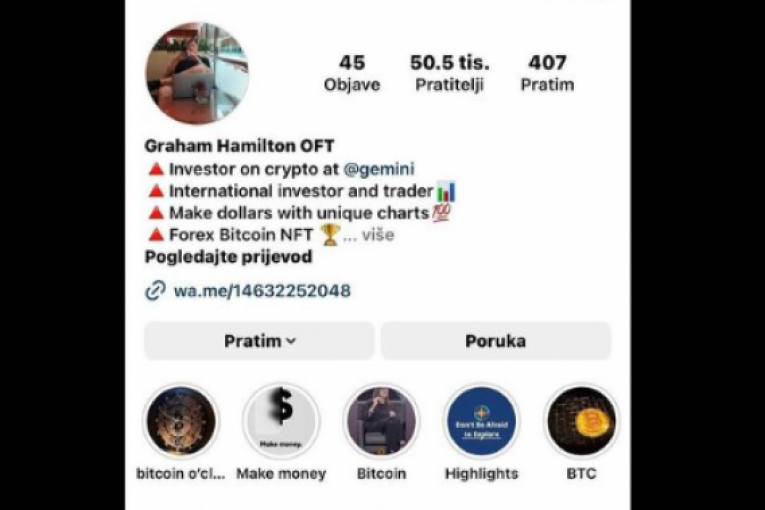Expand the bio with više
Viewport: 765px width, 510px height.
tap(376, 235)
